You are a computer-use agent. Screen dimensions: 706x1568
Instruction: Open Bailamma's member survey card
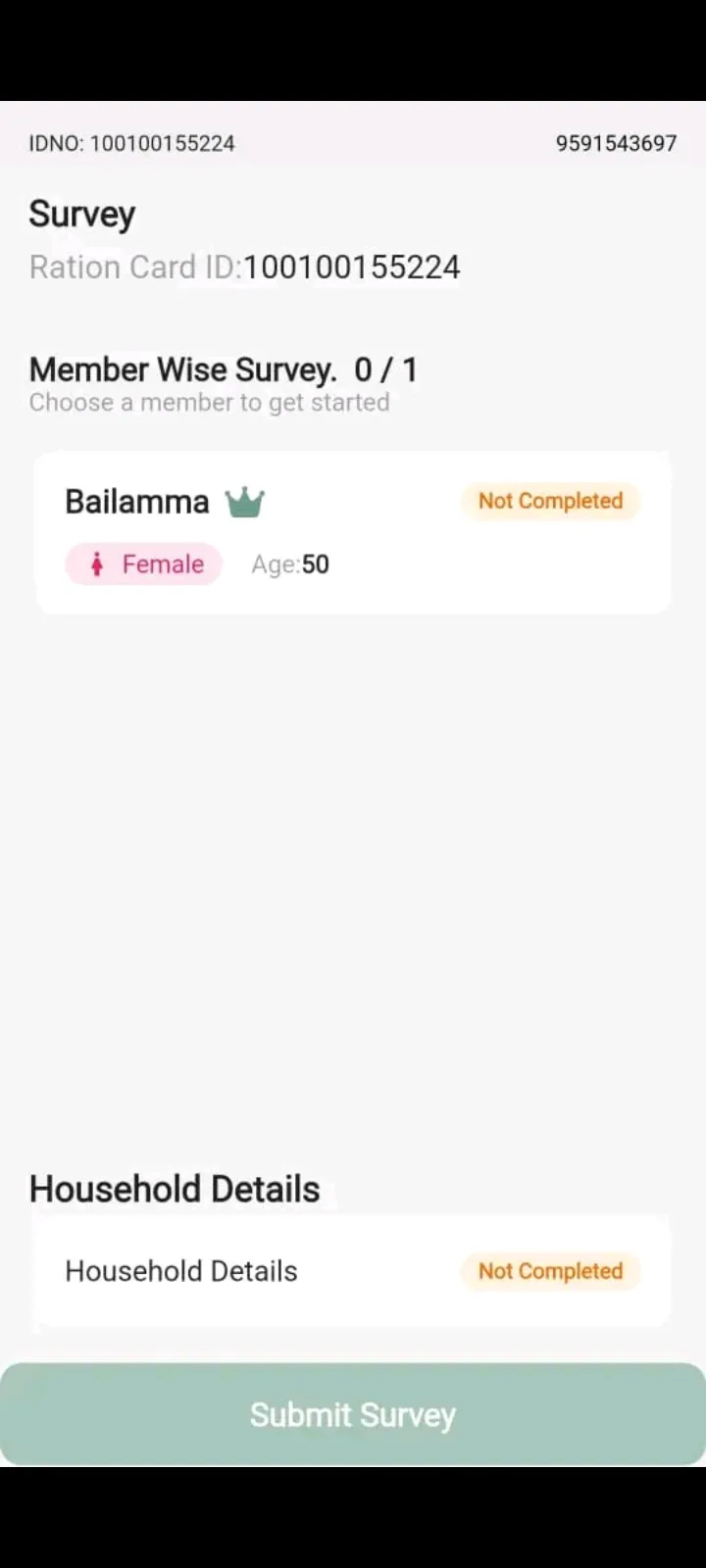(353, 532)
